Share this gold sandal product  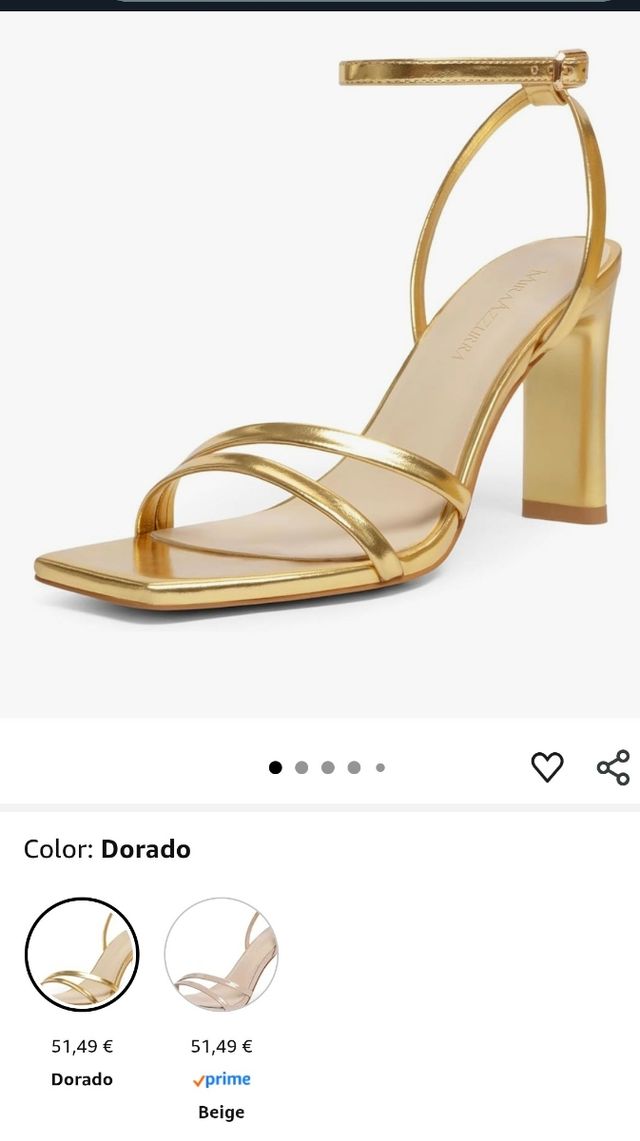[x=613, y=767]
